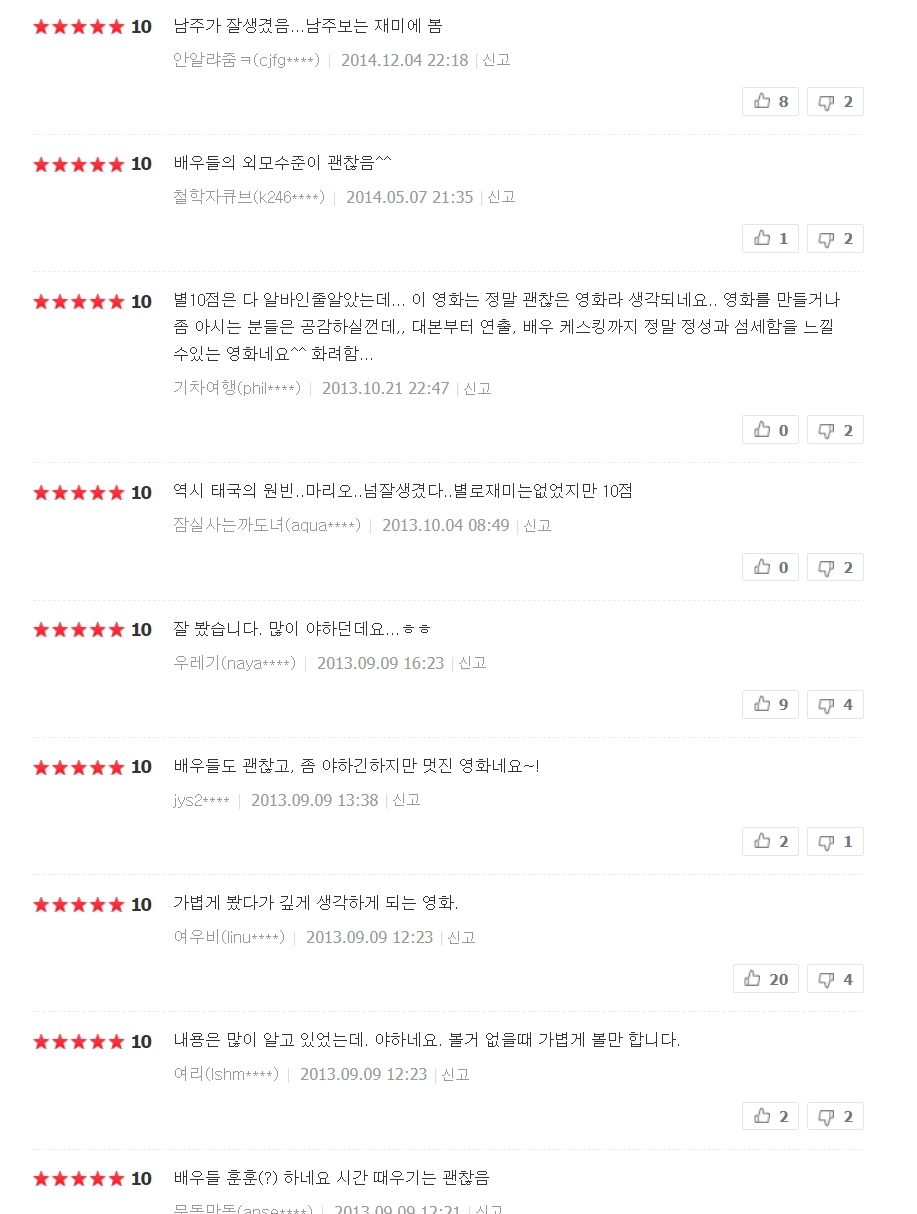The width and height of the screenshot is (917, 1214).
Task: Like the review by 여리
Action: tap(770, 1116)
